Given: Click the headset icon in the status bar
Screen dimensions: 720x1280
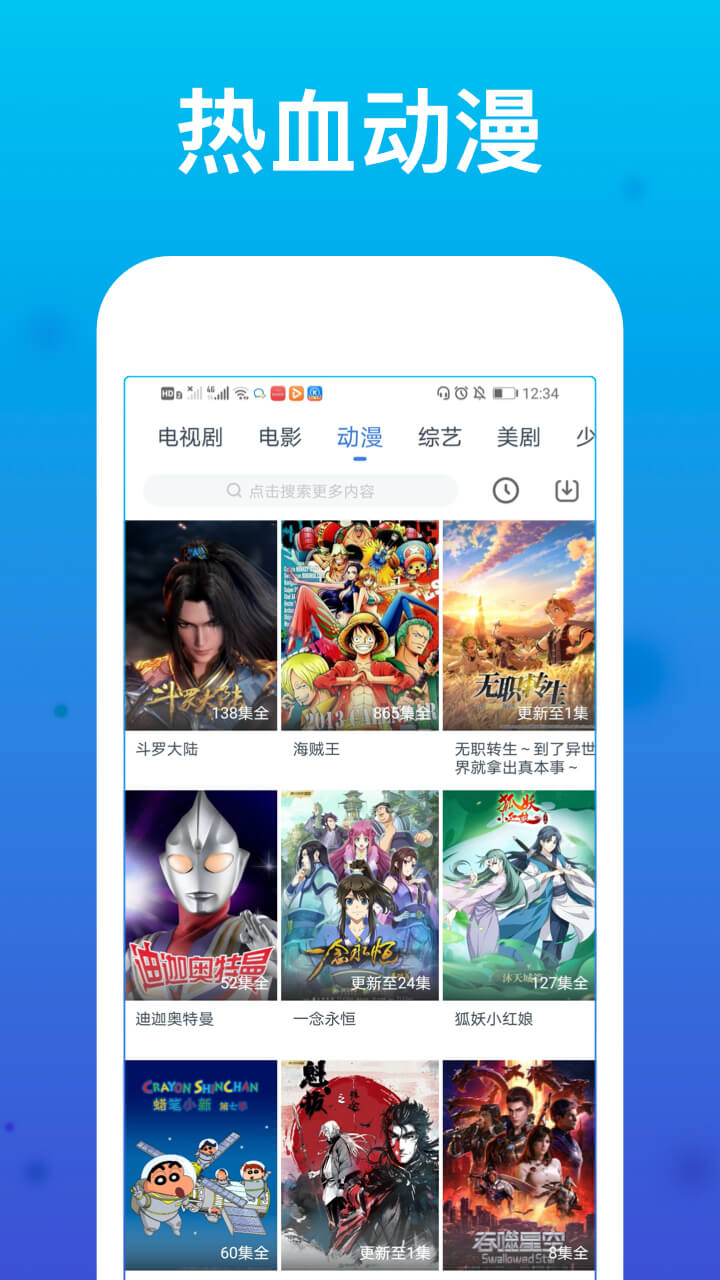Looking at the screenshot, I should [x=444, y=392].
